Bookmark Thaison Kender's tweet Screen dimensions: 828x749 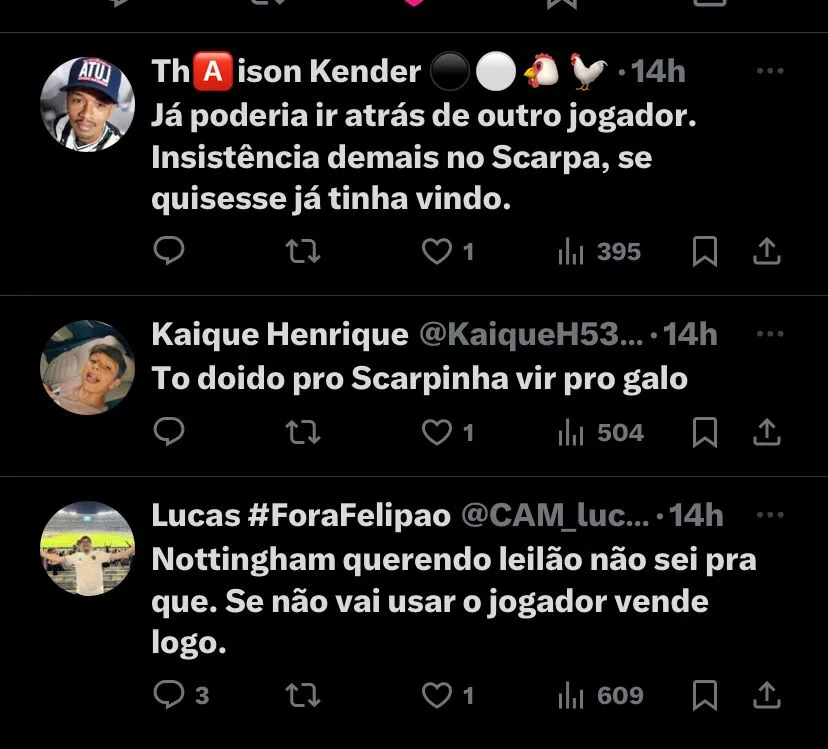(x=705, y=252)
